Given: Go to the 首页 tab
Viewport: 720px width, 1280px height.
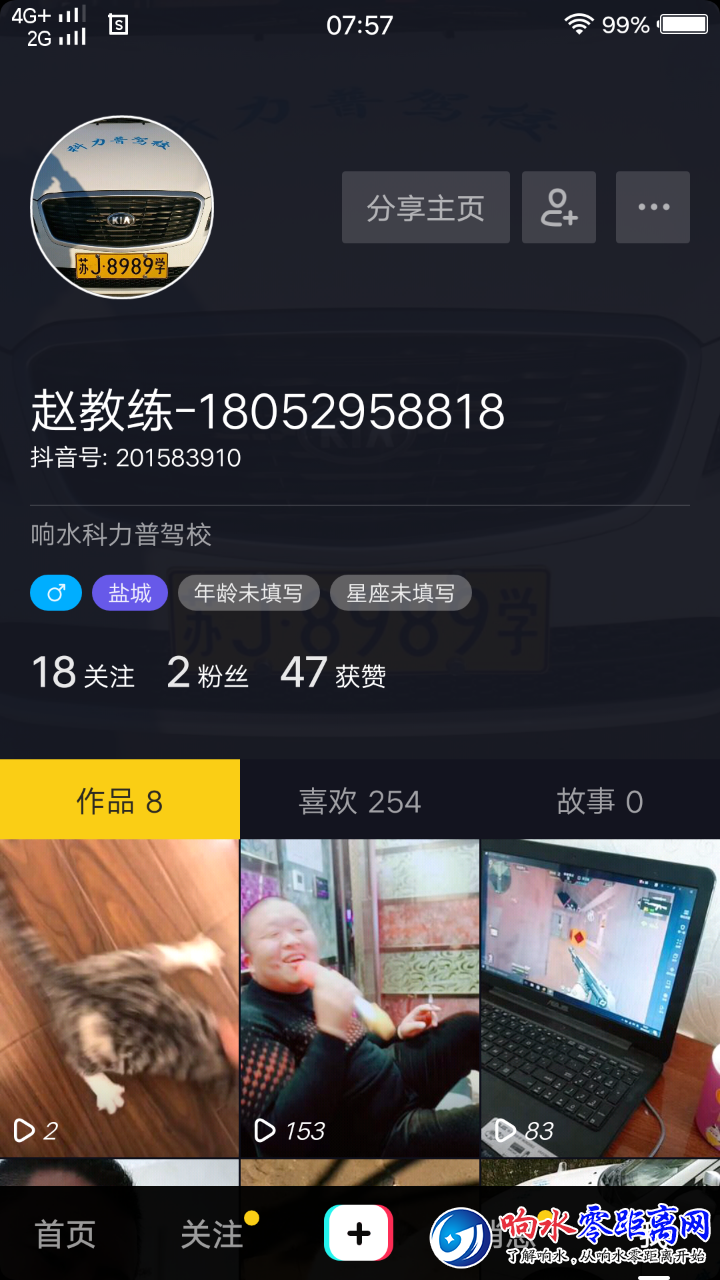Looking at the screenshot, I should point(66,1234).
